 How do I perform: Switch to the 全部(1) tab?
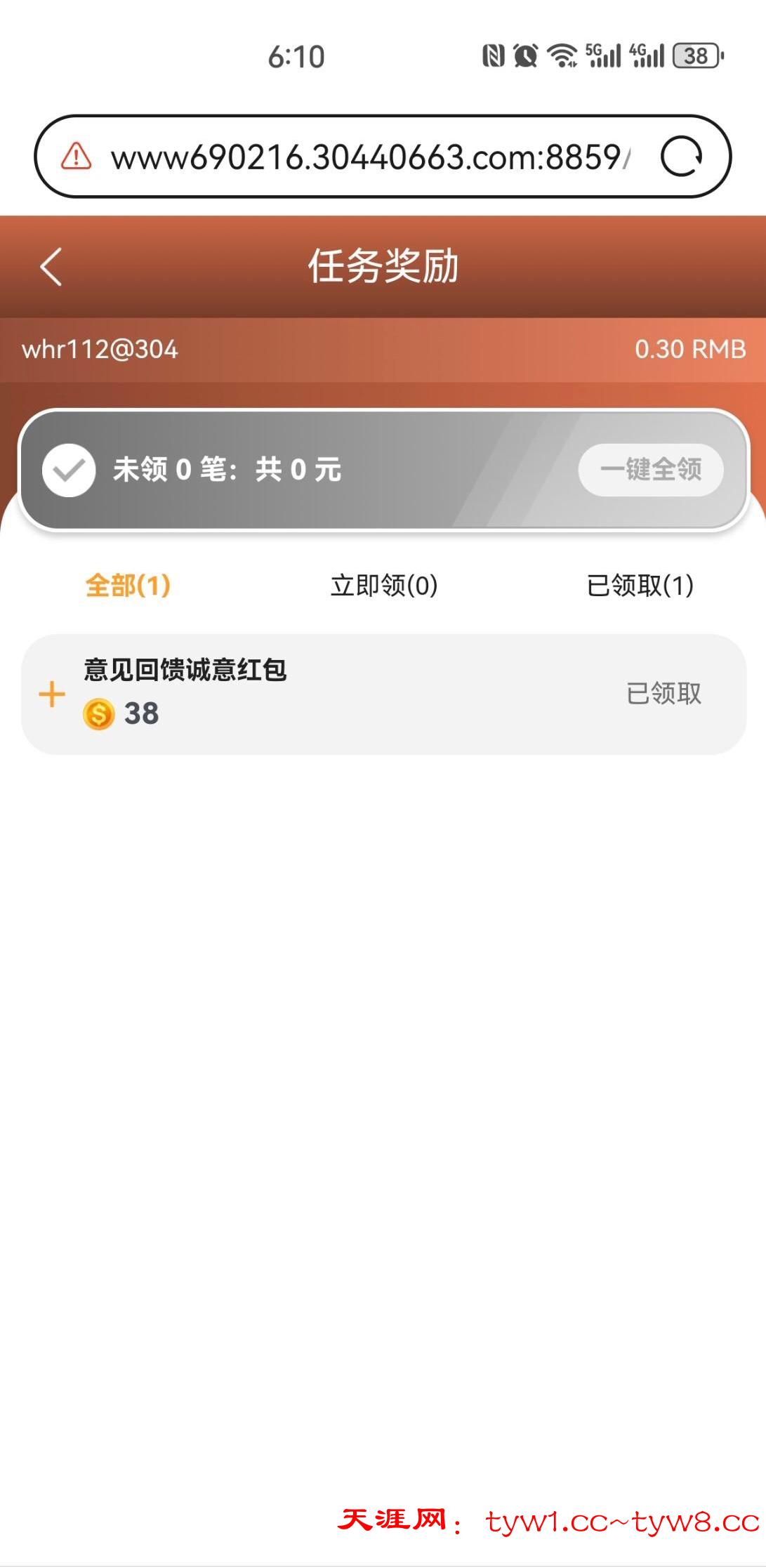click(128, 585)
